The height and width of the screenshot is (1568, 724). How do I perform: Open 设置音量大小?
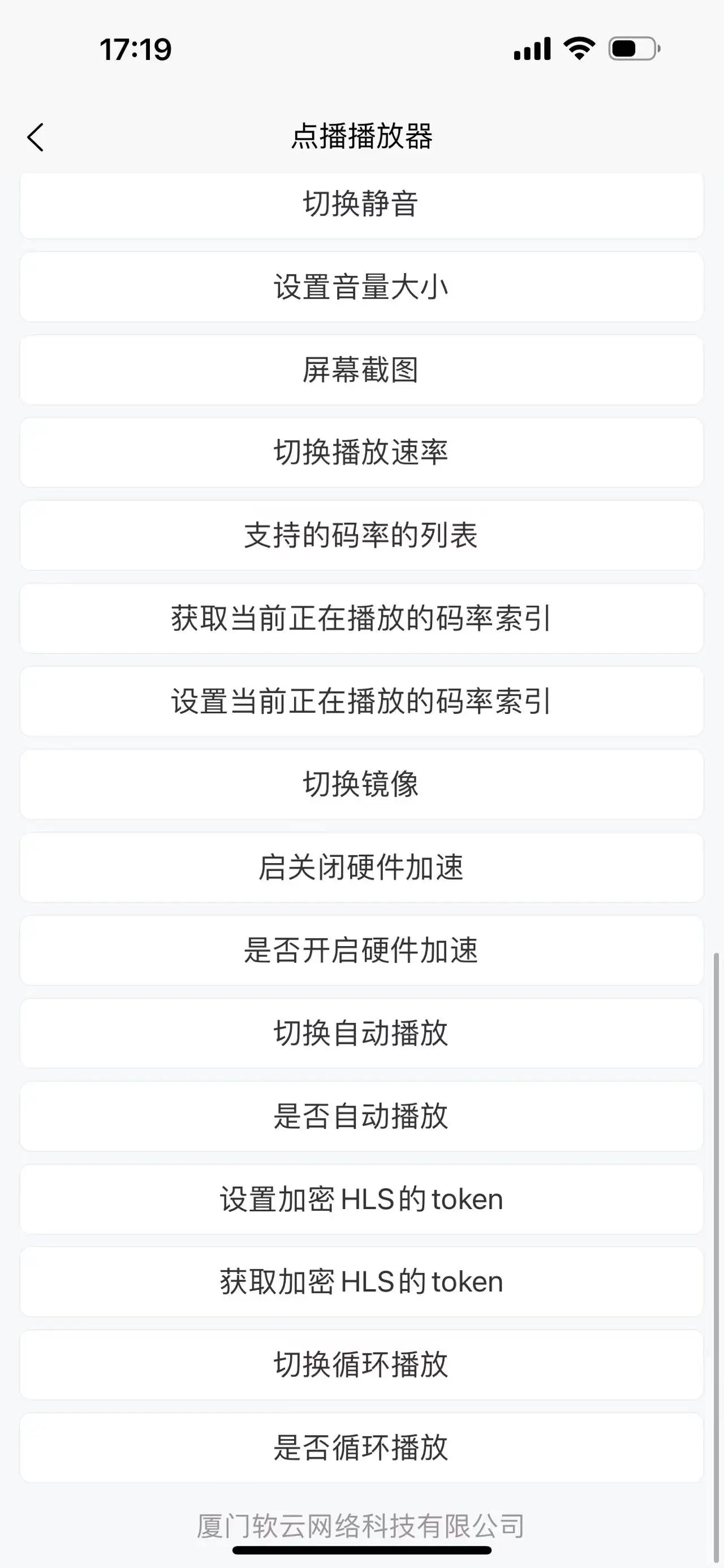361,287
